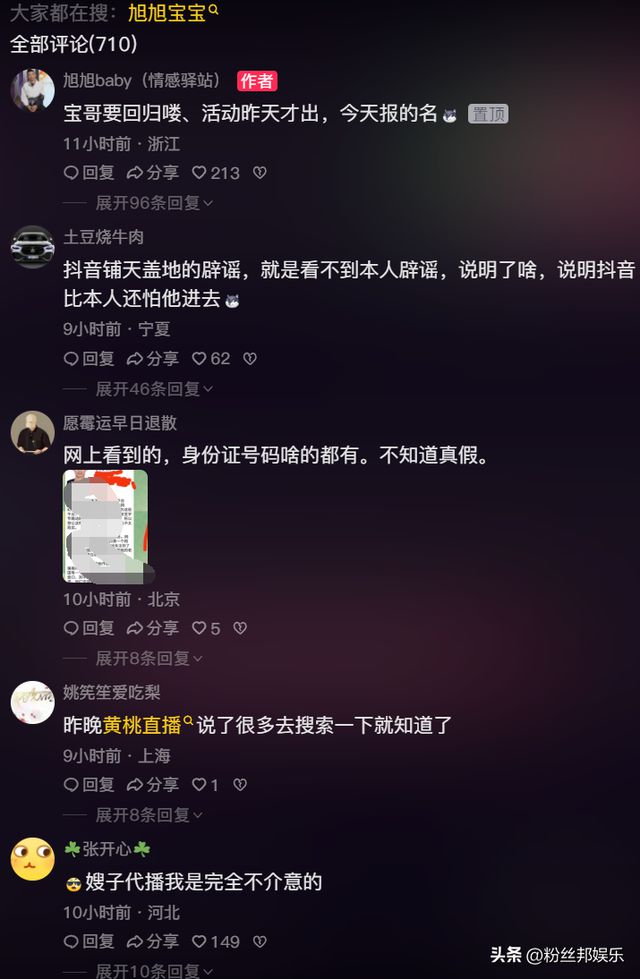Expand 8 replies under 愿霉运早日退散

(x=148, y=658)
